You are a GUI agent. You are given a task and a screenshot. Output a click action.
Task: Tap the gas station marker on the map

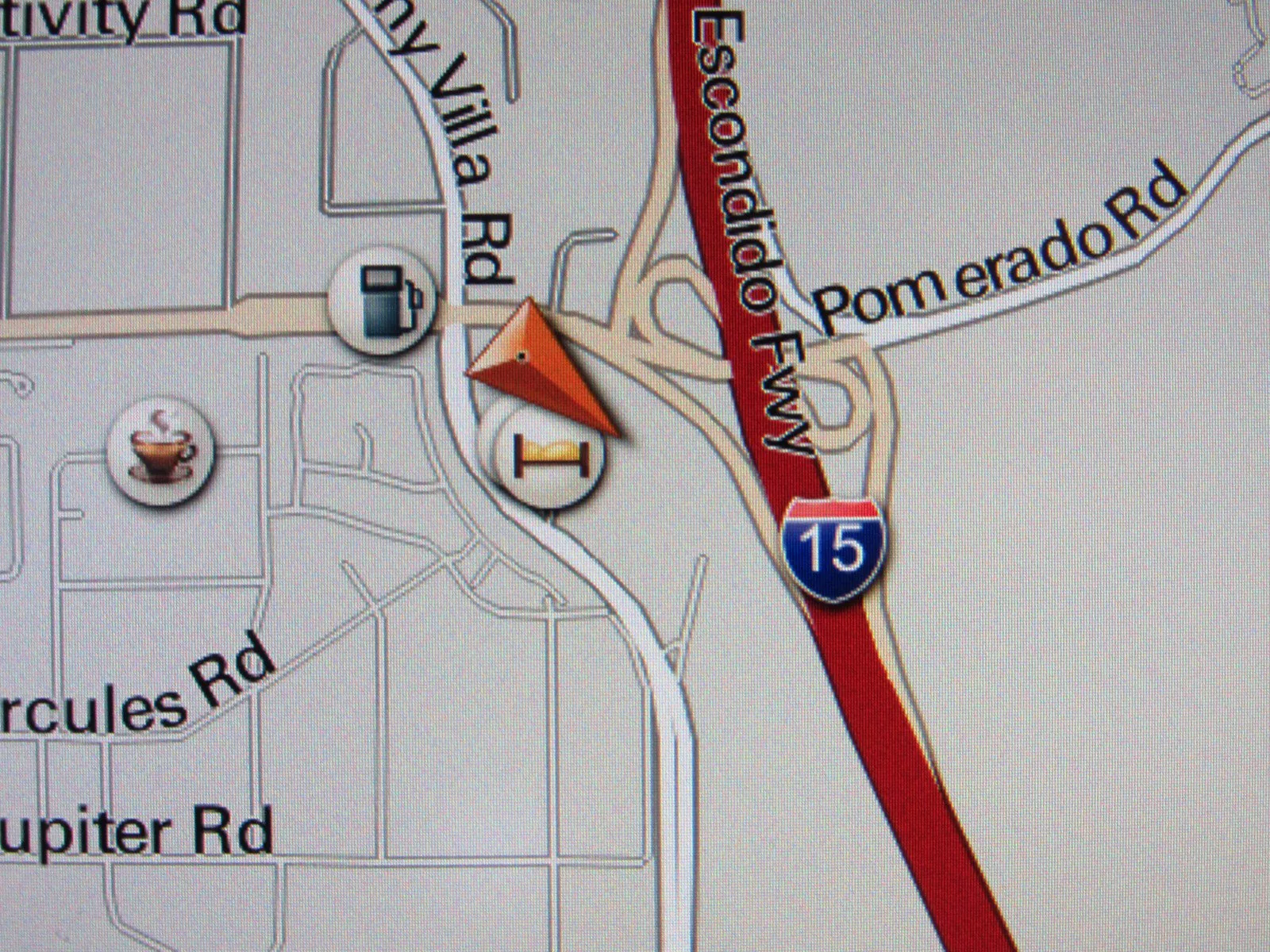click(383, 301)
